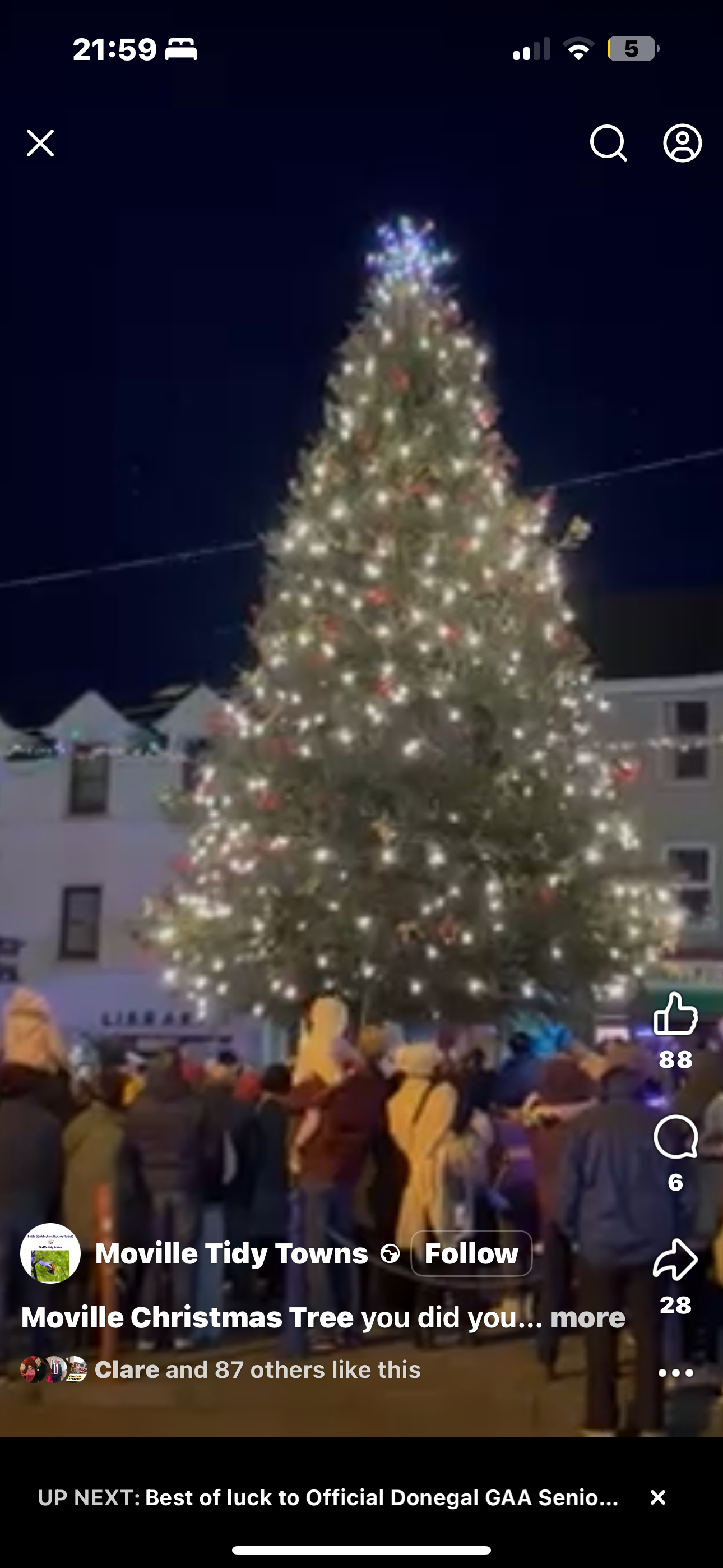Image resolution: width=723 pixels, height=1568 pixels.
Task: Open Moville Tidy Towns page name
Action: 231,1254
